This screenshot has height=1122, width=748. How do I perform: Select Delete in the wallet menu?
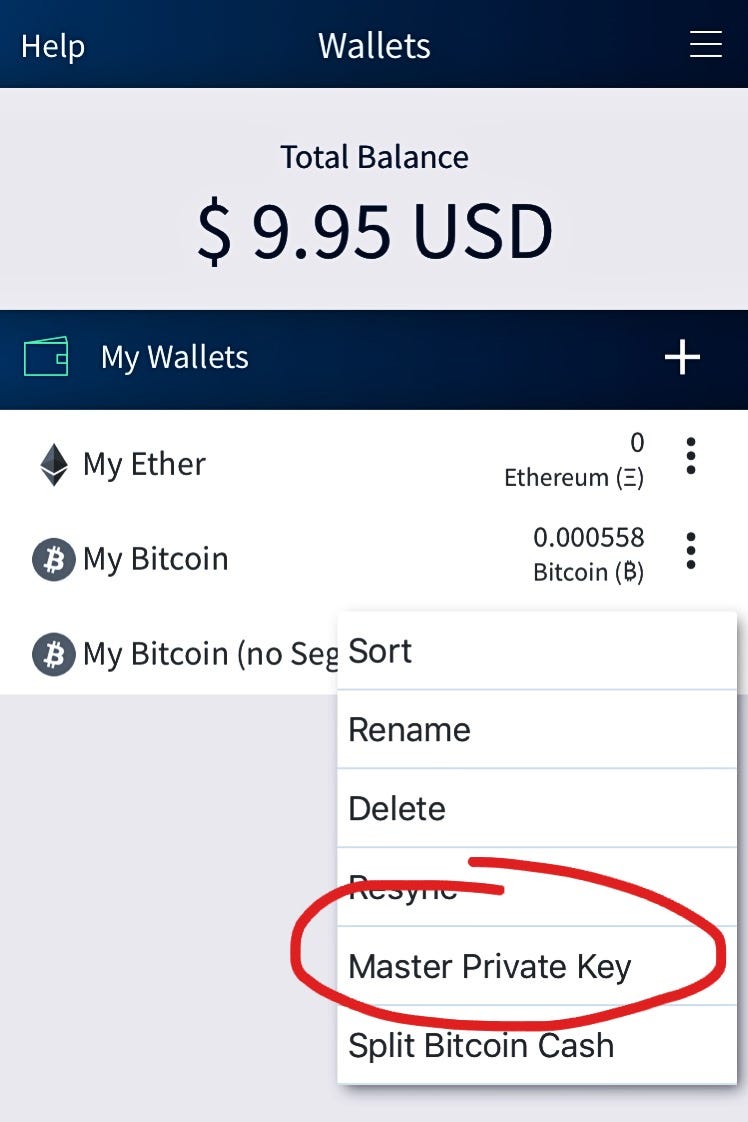pos(536,808)
